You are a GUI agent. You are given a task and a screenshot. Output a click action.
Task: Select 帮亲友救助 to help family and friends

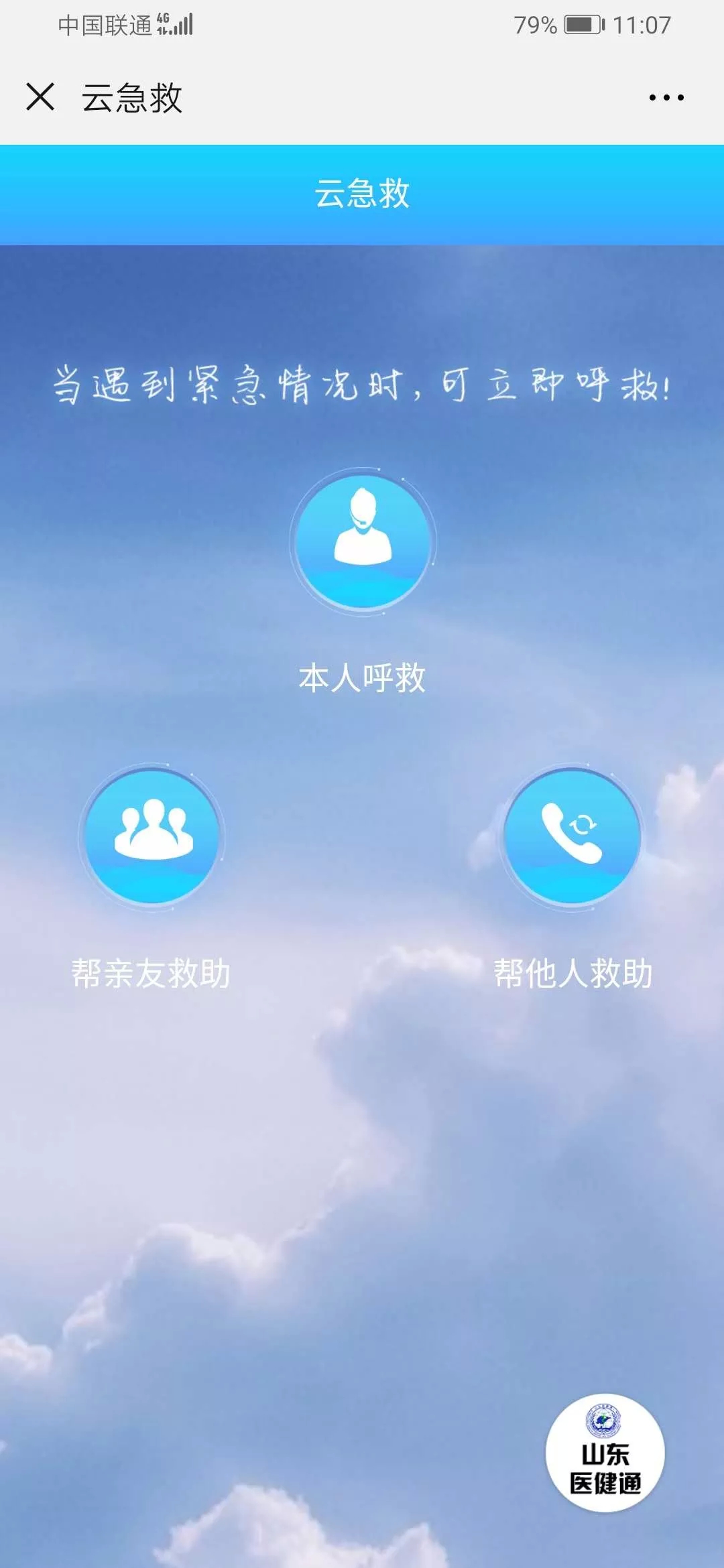[x=152, y=836]
